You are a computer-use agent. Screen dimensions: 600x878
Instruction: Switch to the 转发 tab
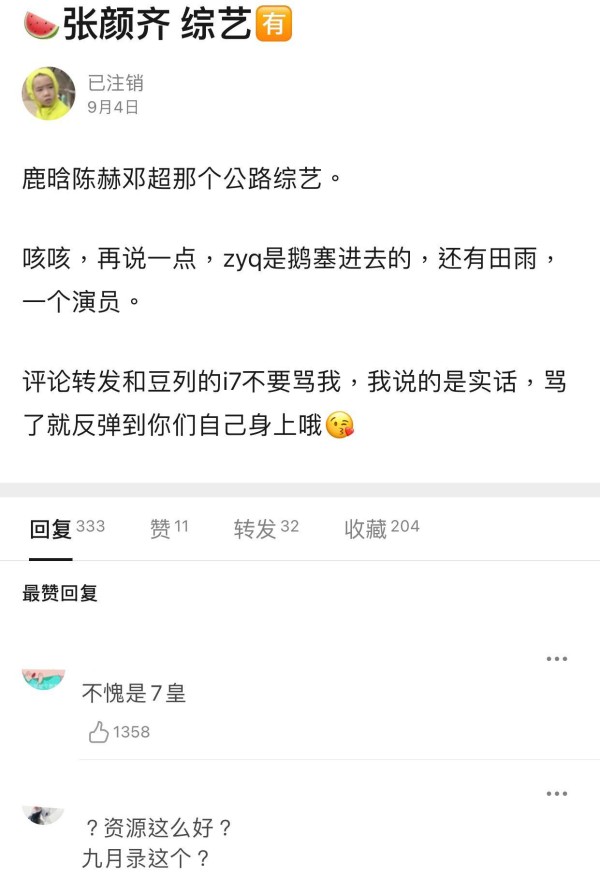265,528
